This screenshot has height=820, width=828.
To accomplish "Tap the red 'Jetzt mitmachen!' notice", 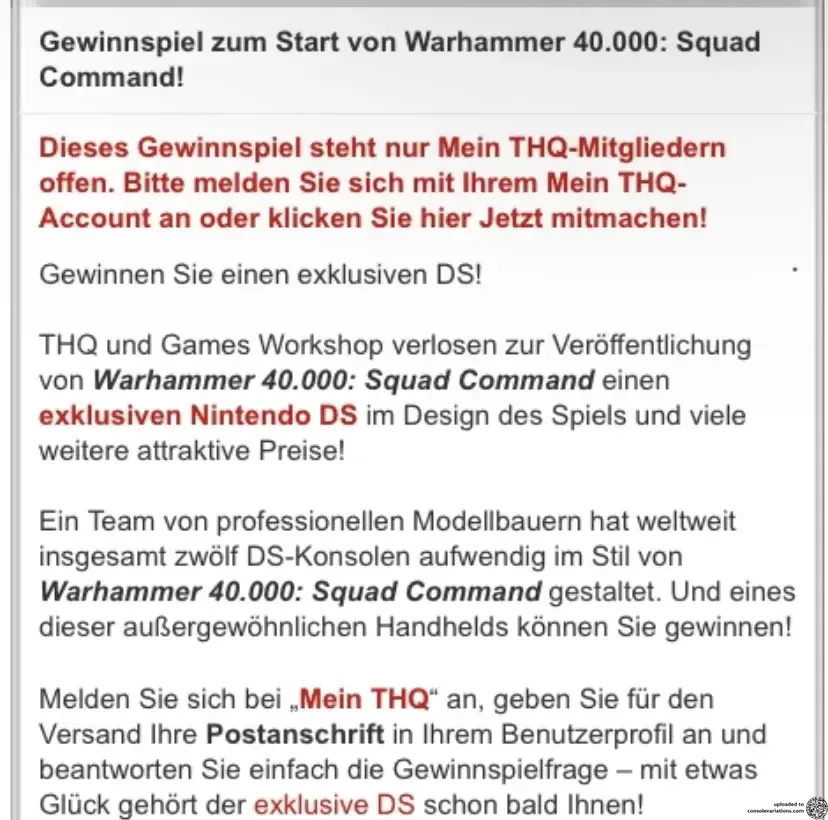I will [593, 218].
